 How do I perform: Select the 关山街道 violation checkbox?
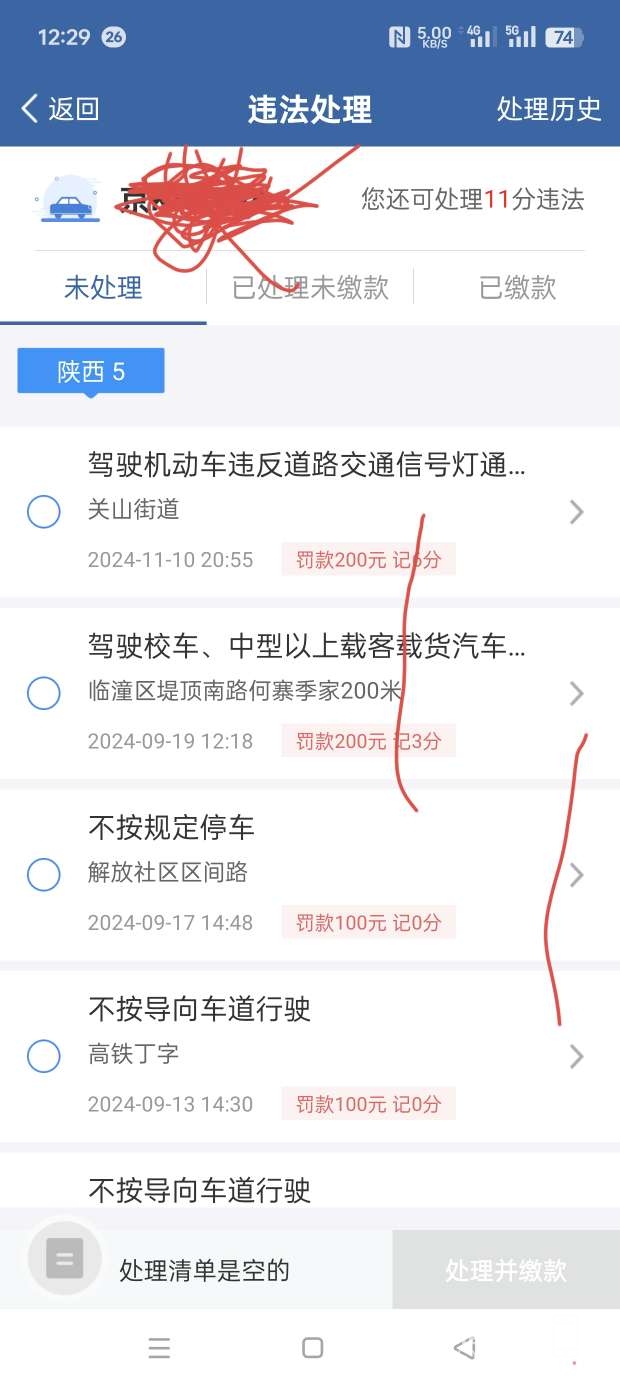(x=43, y=511)
